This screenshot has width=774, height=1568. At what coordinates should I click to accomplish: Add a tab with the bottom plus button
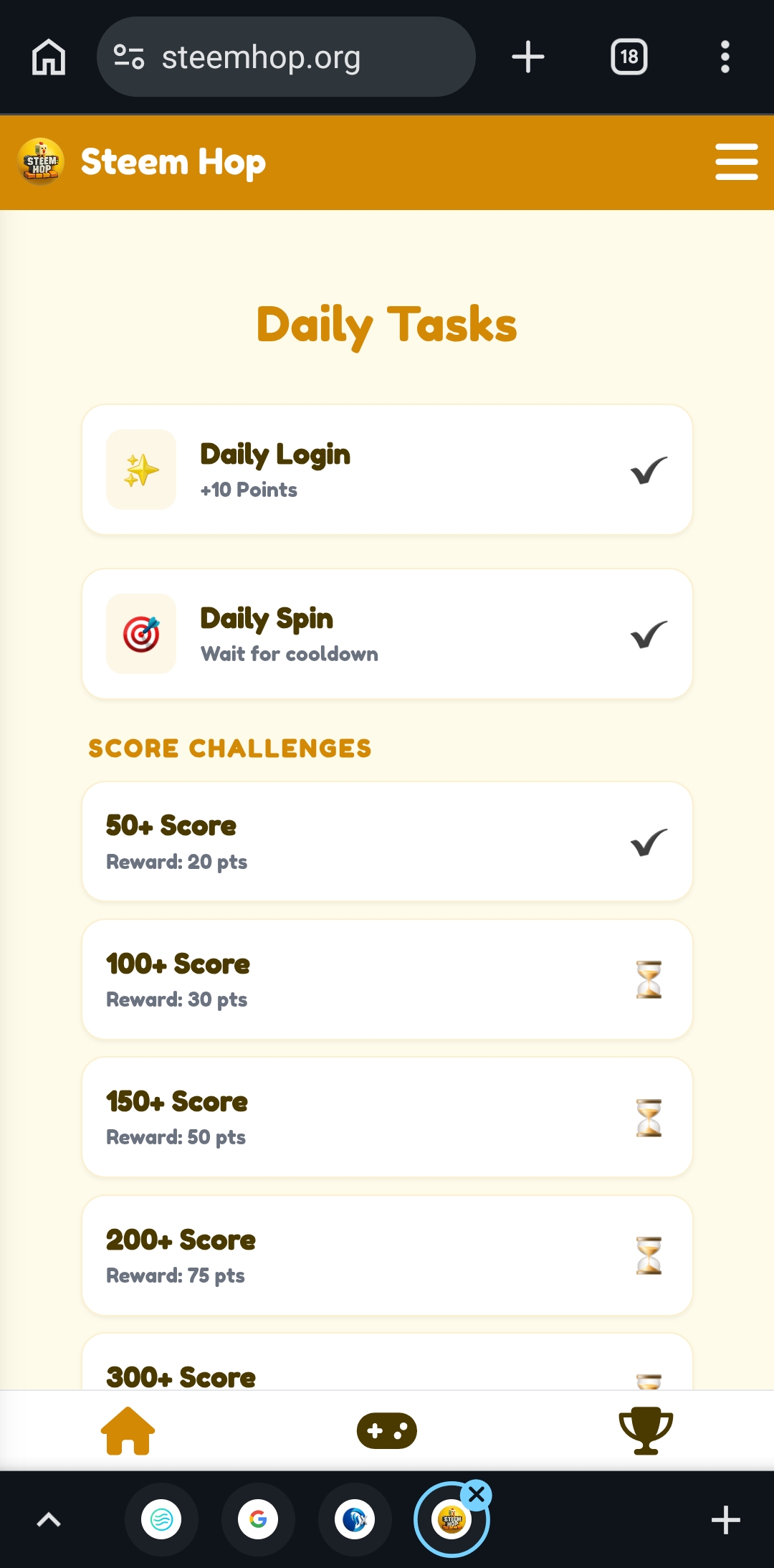pyautogui.click(x=725, y=1519)
